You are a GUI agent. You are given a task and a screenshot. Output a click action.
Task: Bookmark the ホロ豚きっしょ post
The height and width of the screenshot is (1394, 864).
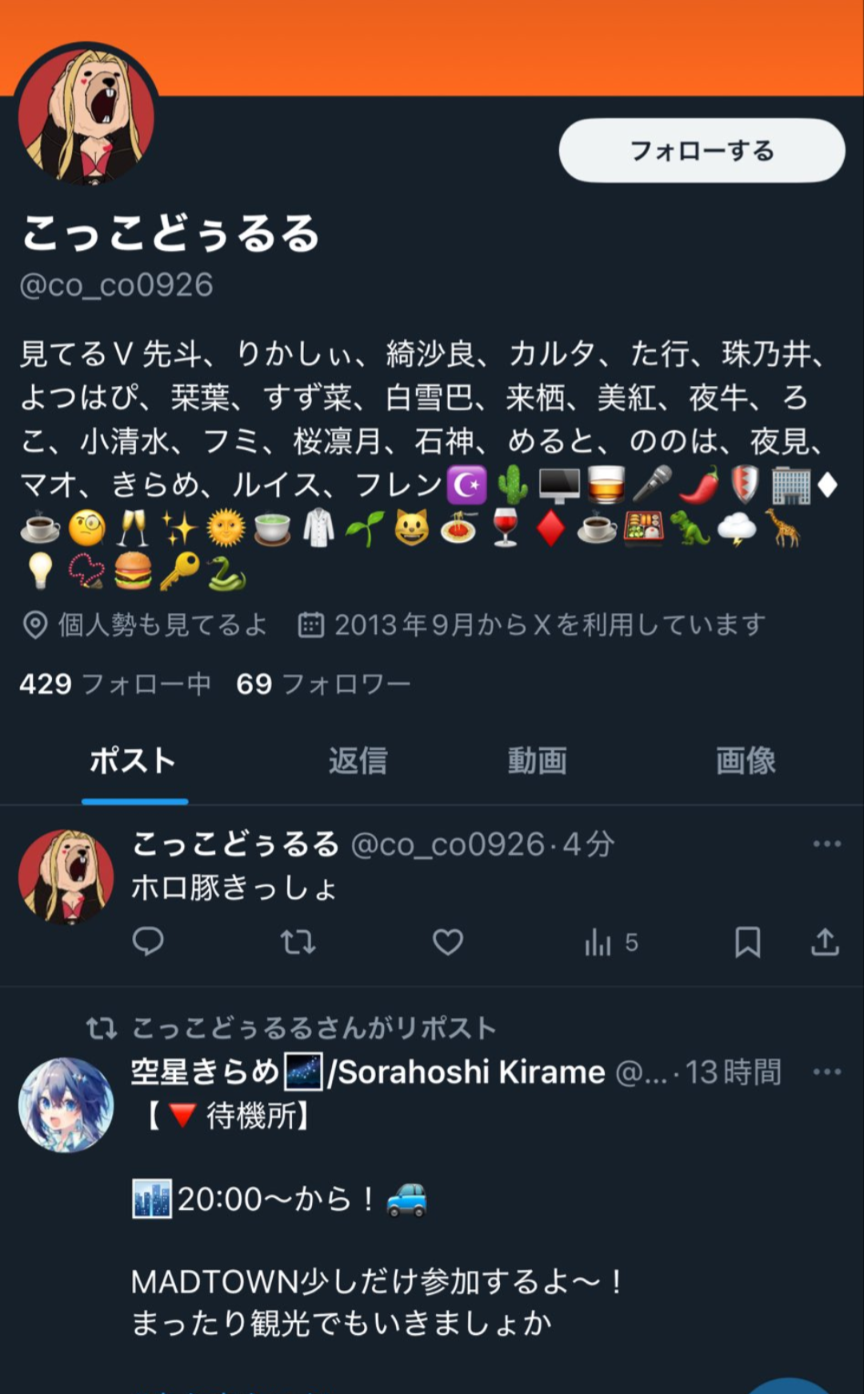click(747, 942)
